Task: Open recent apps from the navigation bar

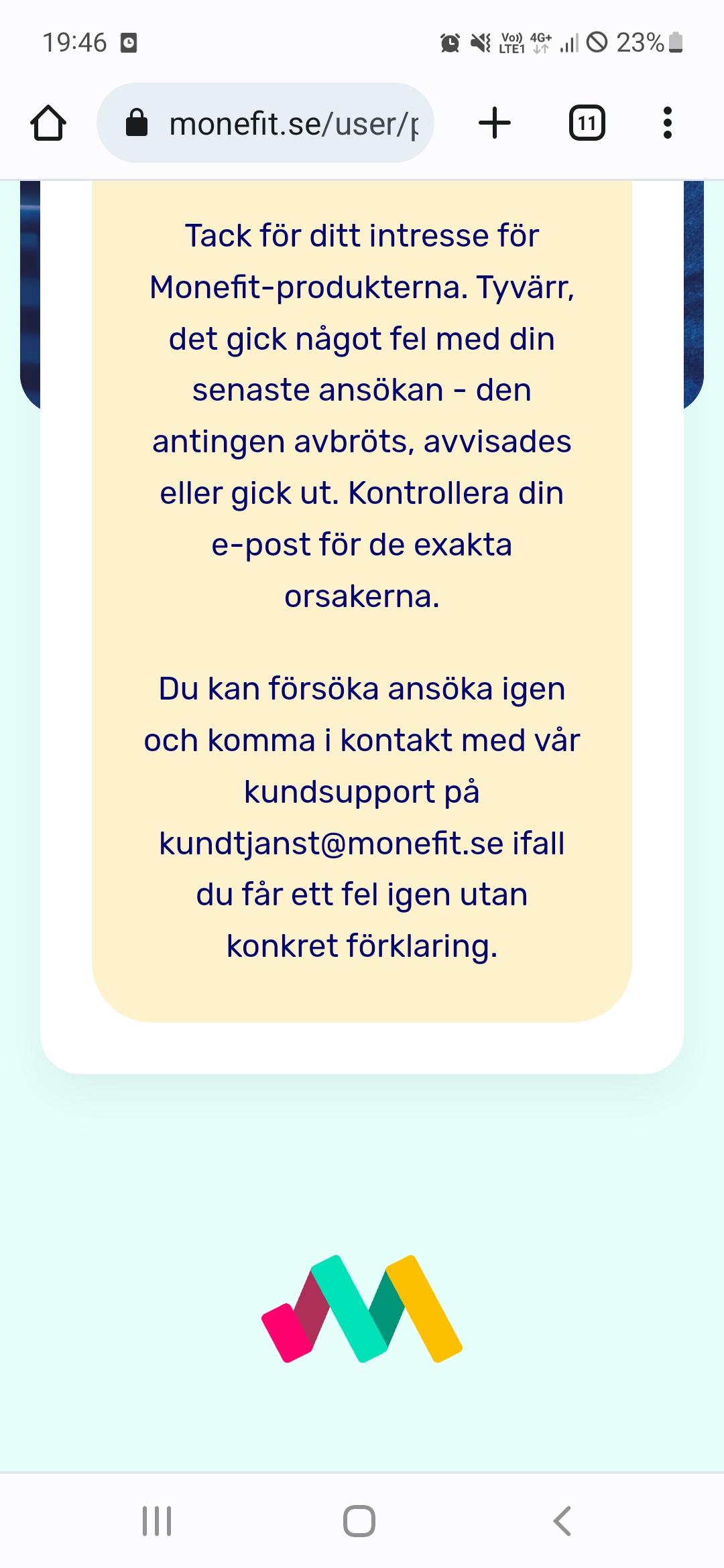Action: click(157, 1521)
